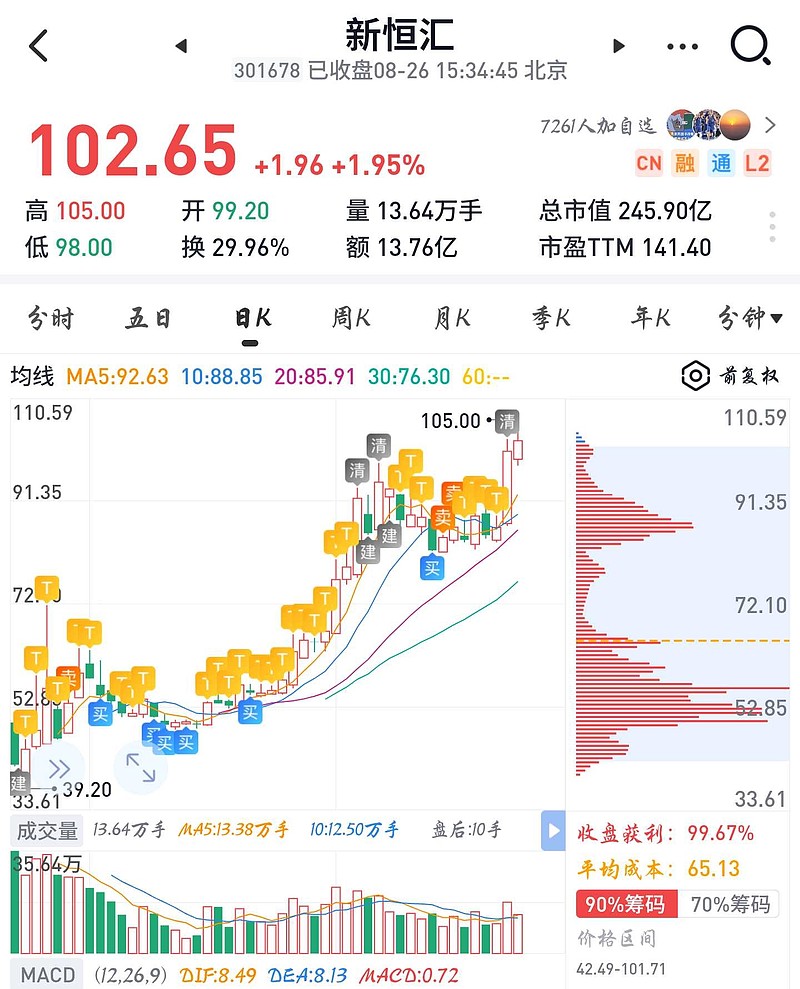The width and height of the screenshot is (800, 989).
Task: Collapse the chip distribution panel arrow
Action: (x=553, y=831)
